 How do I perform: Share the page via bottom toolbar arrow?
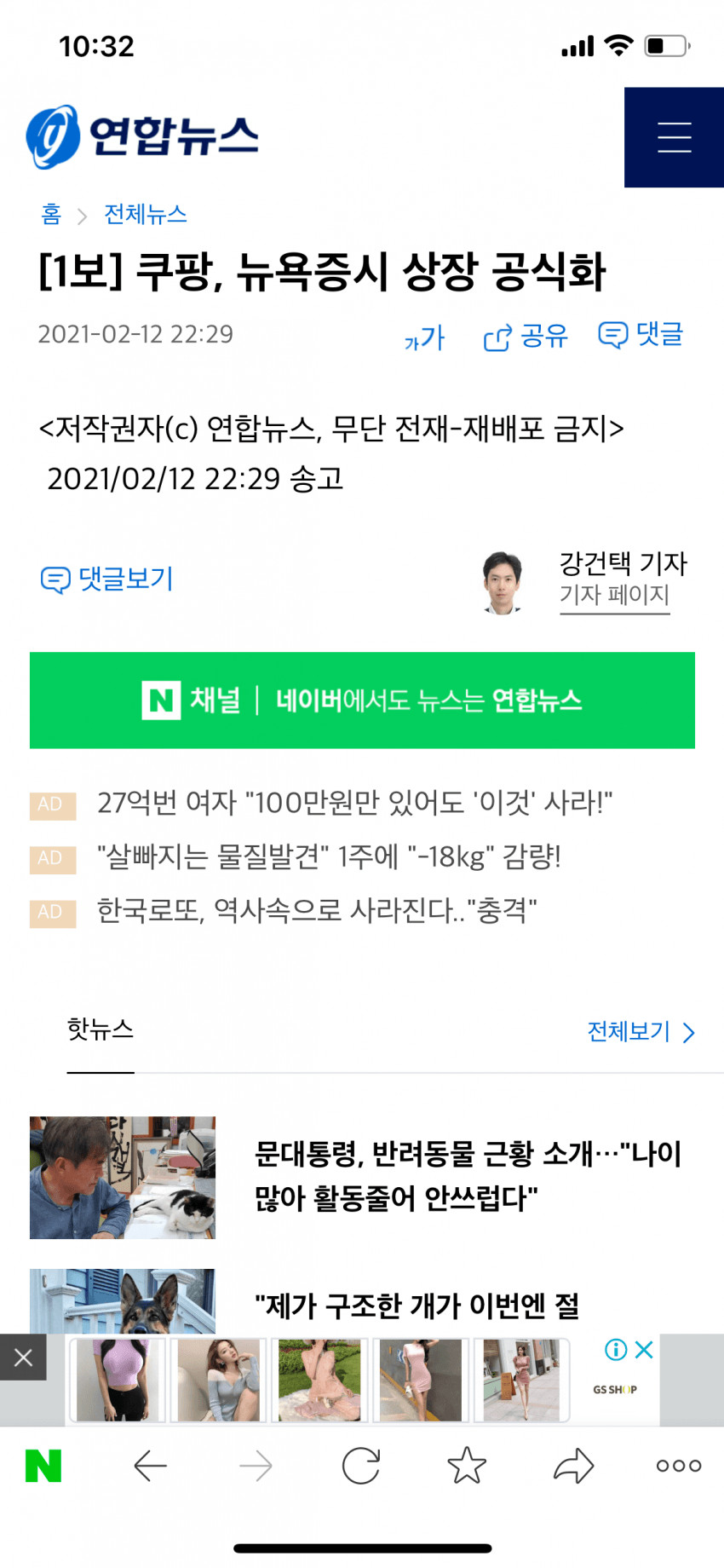click(572, 1465)
